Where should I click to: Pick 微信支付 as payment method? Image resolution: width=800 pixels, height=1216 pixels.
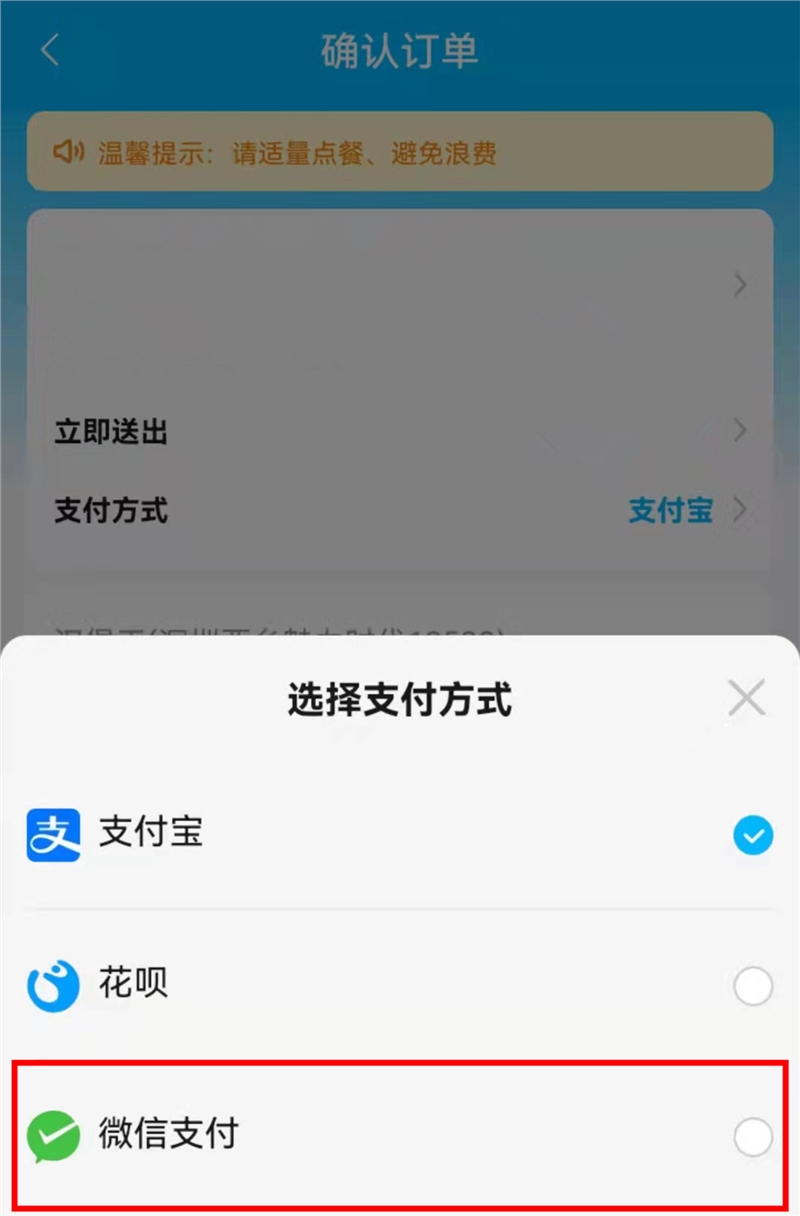coord(752,1137)
